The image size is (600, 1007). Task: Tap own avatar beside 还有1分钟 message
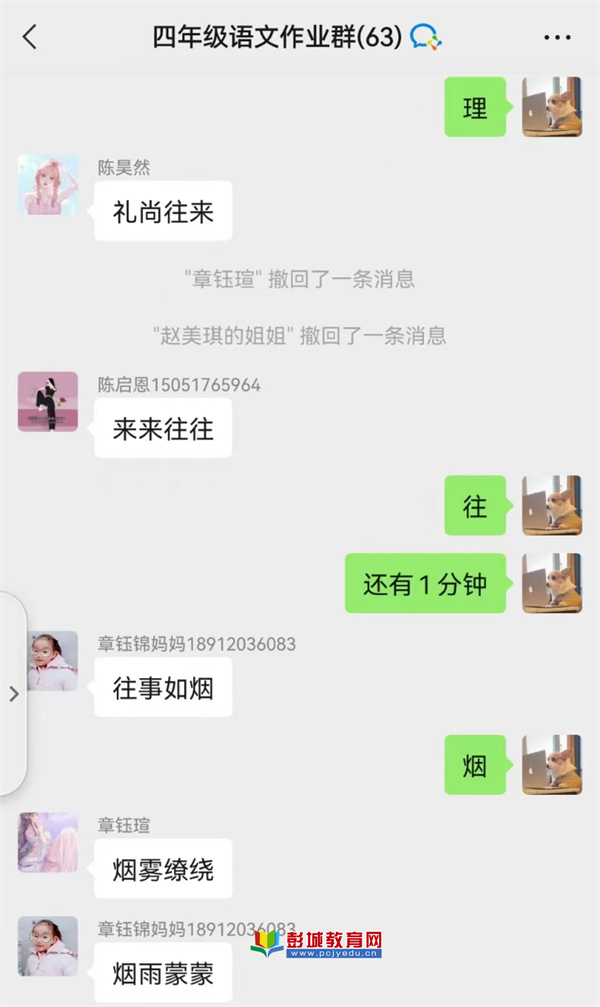(551, 583)
